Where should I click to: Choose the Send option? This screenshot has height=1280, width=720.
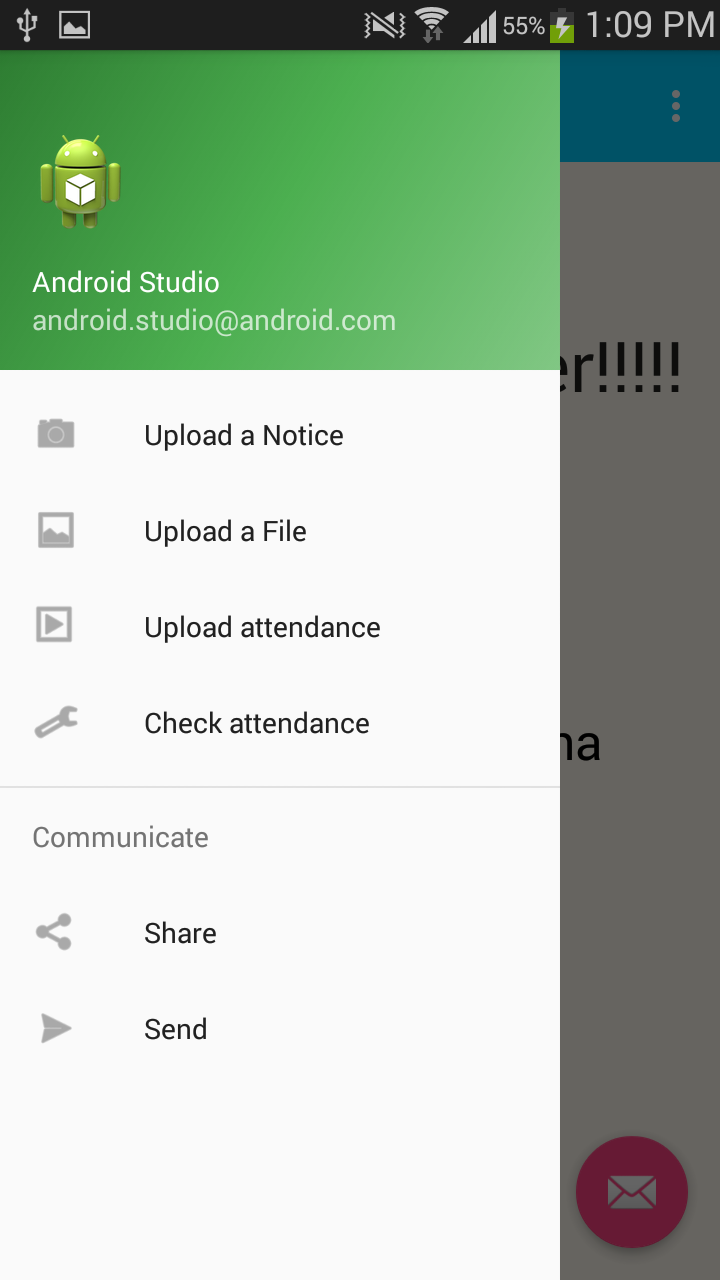click(x=176, y=1029)
